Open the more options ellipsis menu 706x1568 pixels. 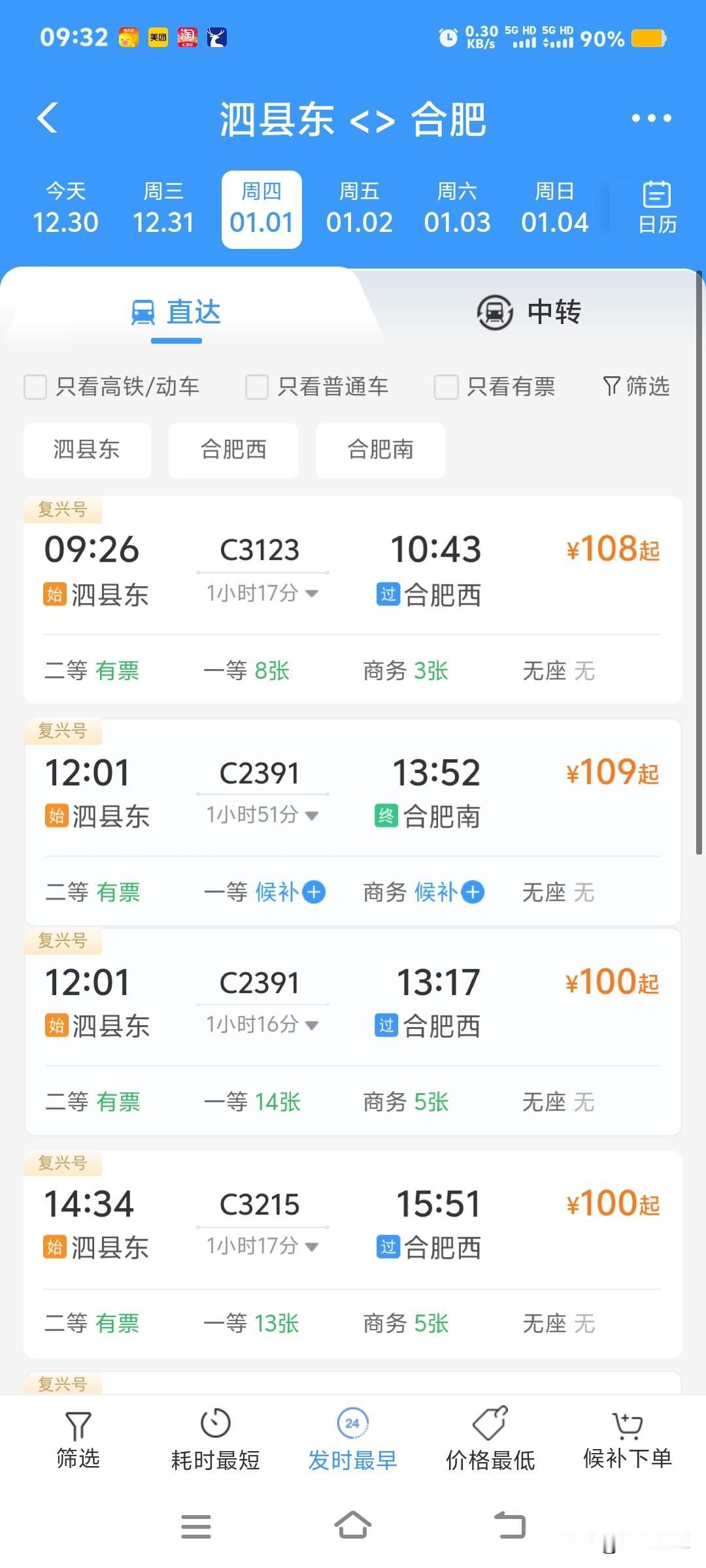[652, 118]
